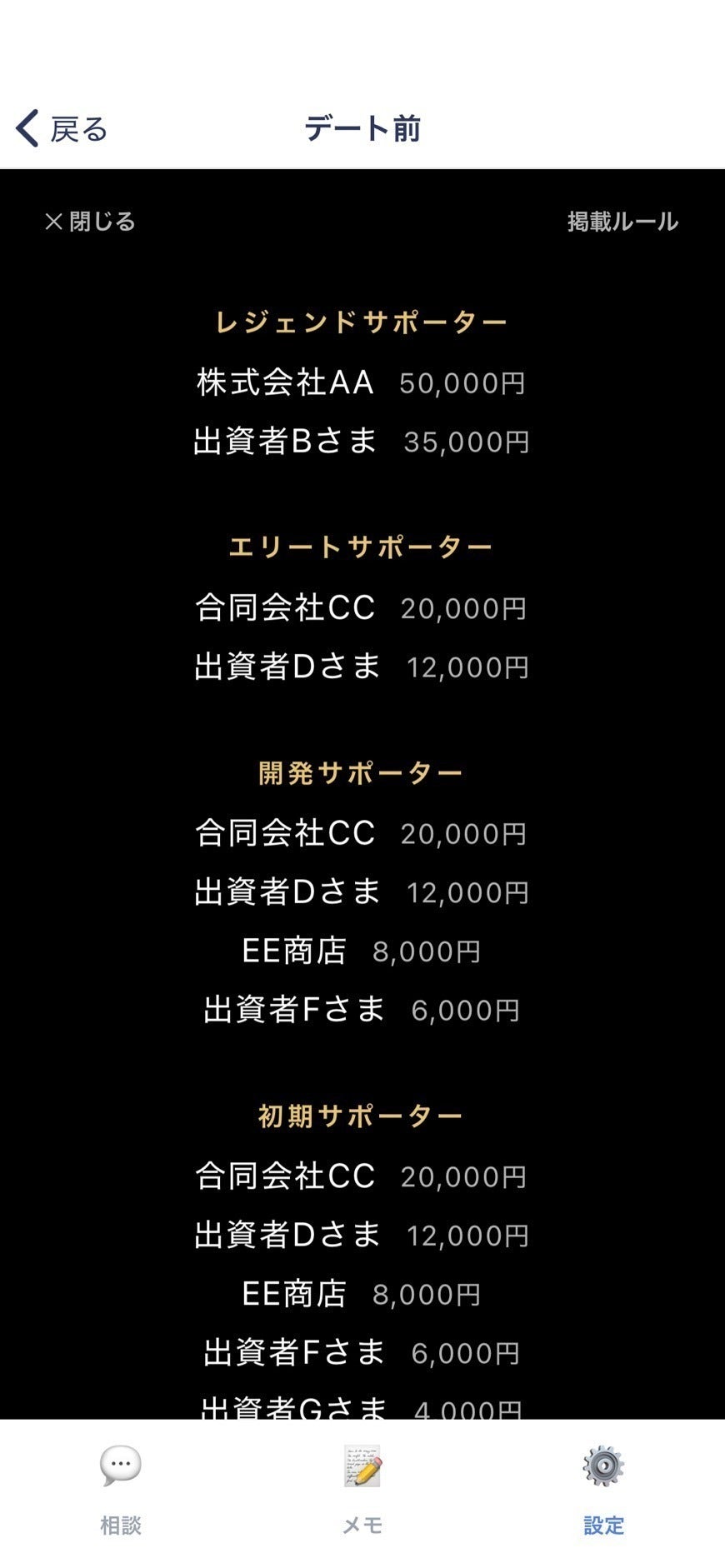
Task: Open the 設定 tab
Action: tap(603, 1491)
